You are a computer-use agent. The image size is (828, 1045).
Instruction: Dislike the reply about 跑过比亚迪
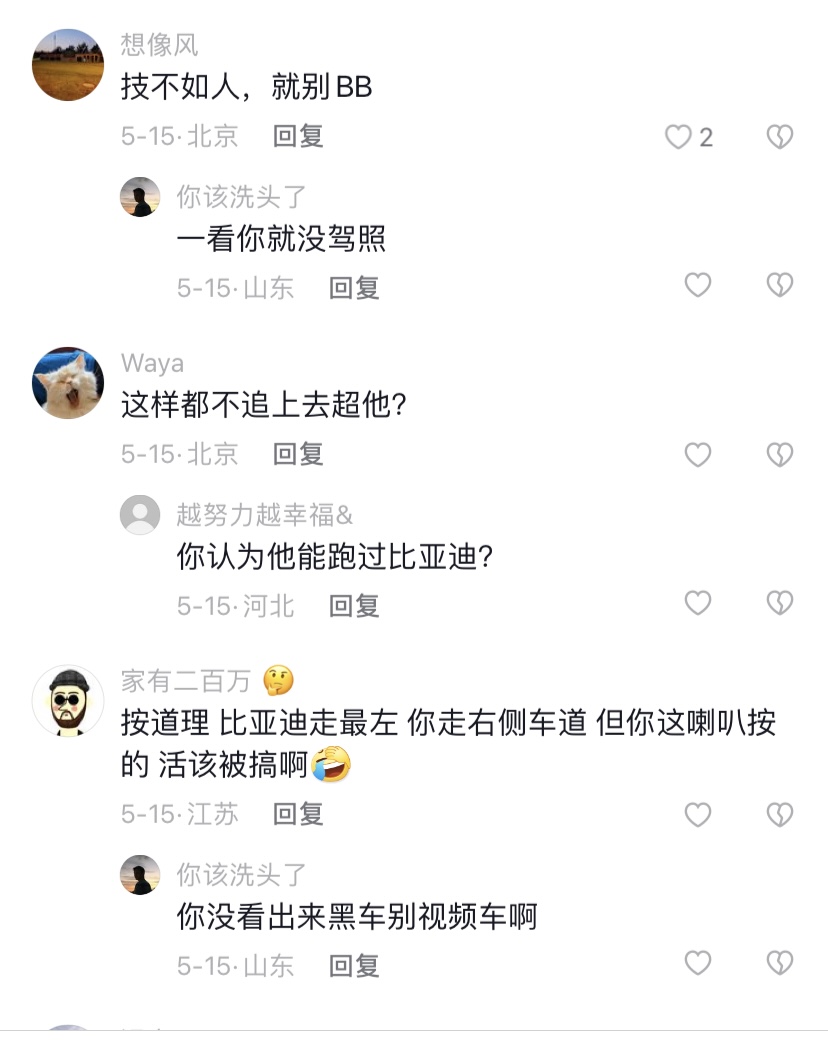pos(780,603)
